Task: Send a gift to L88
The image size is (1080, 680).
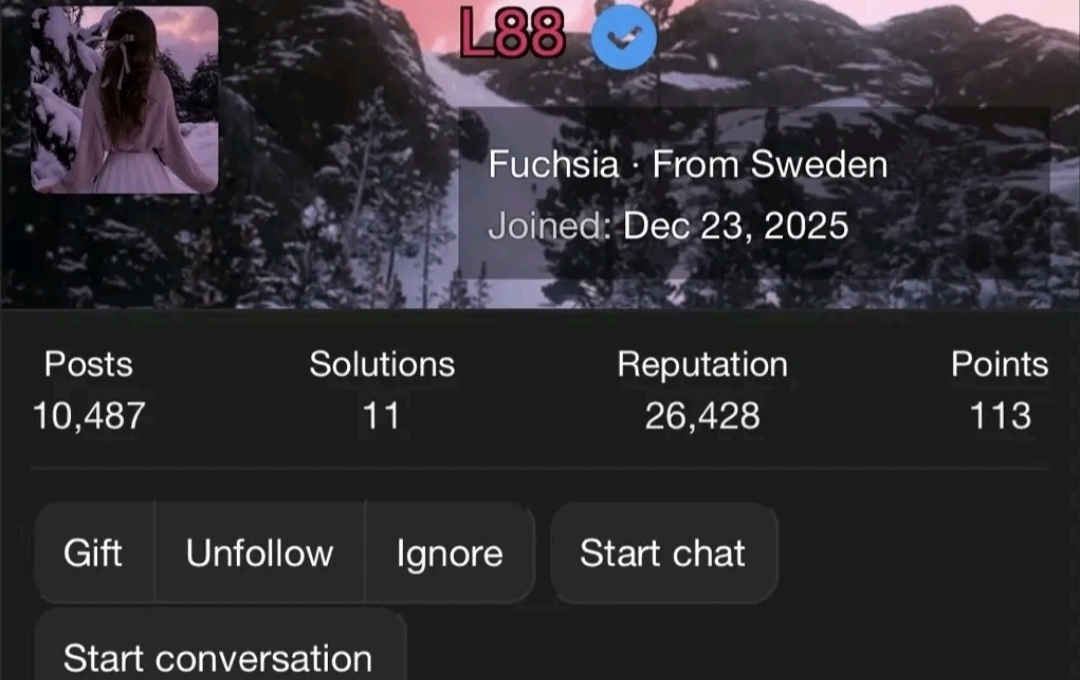Action: [93, 553]
